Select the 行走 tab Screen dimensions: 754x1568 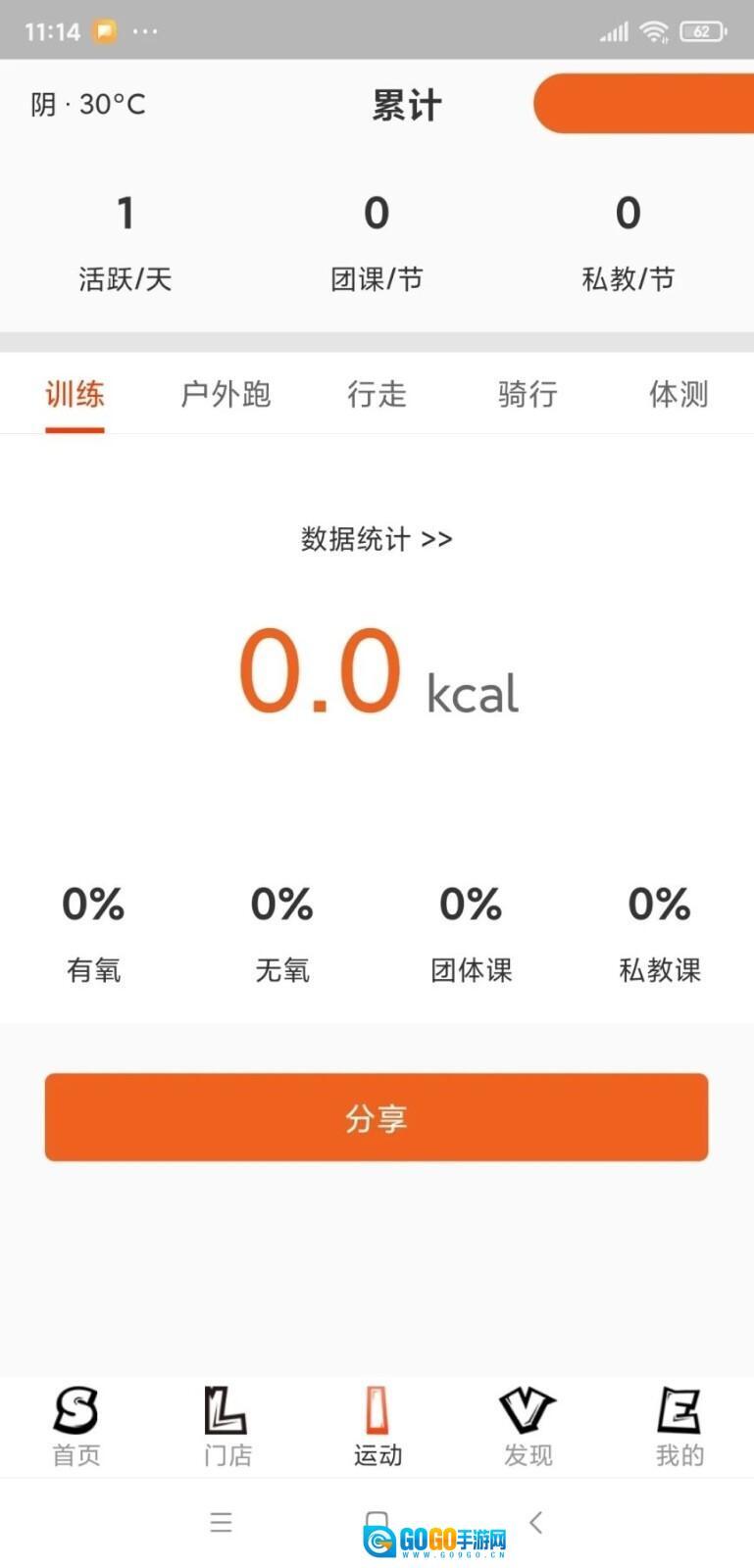377,394
